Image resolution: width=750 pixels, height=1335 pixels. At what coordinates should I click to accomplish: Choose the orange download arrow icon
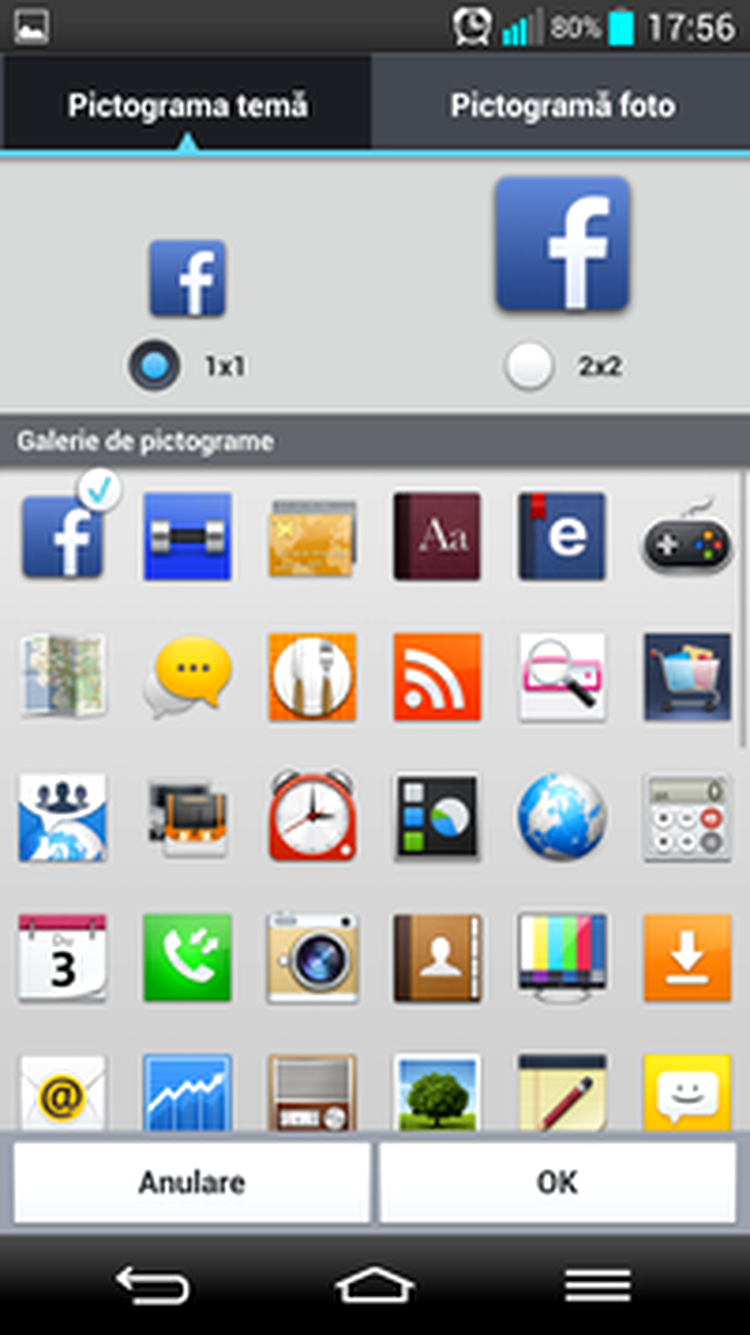[x=686, y=957]
